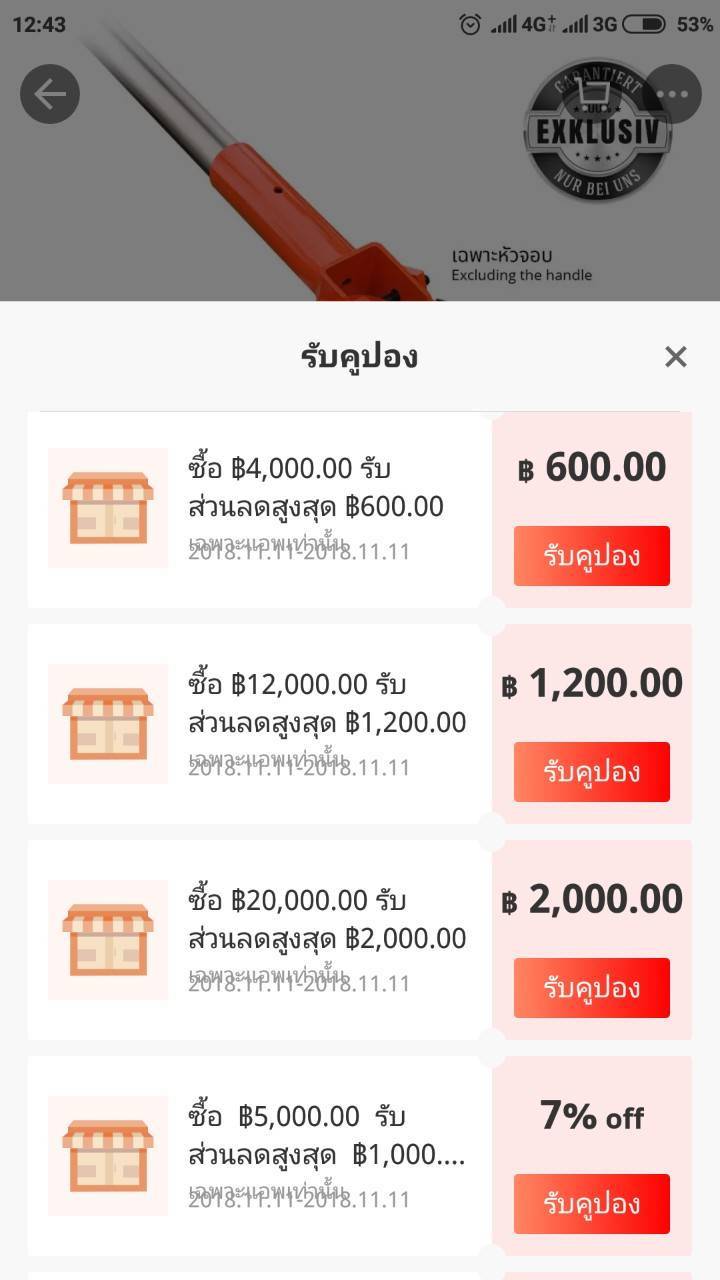Close the รับคูปอง coupon sheet

click(x=676, y=357)
